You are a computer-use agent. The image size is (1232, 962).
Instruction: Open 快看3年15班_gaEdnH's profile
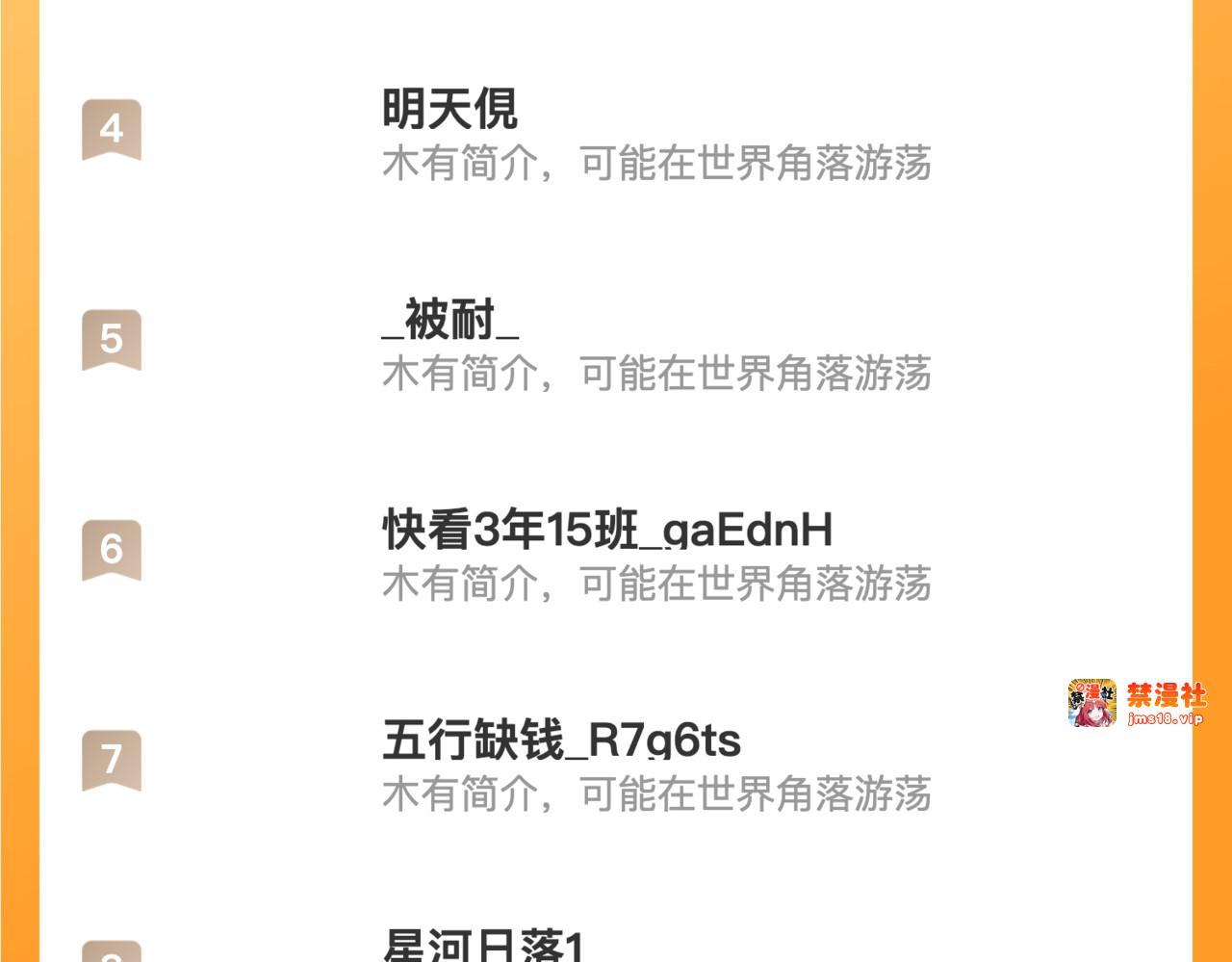606,531
